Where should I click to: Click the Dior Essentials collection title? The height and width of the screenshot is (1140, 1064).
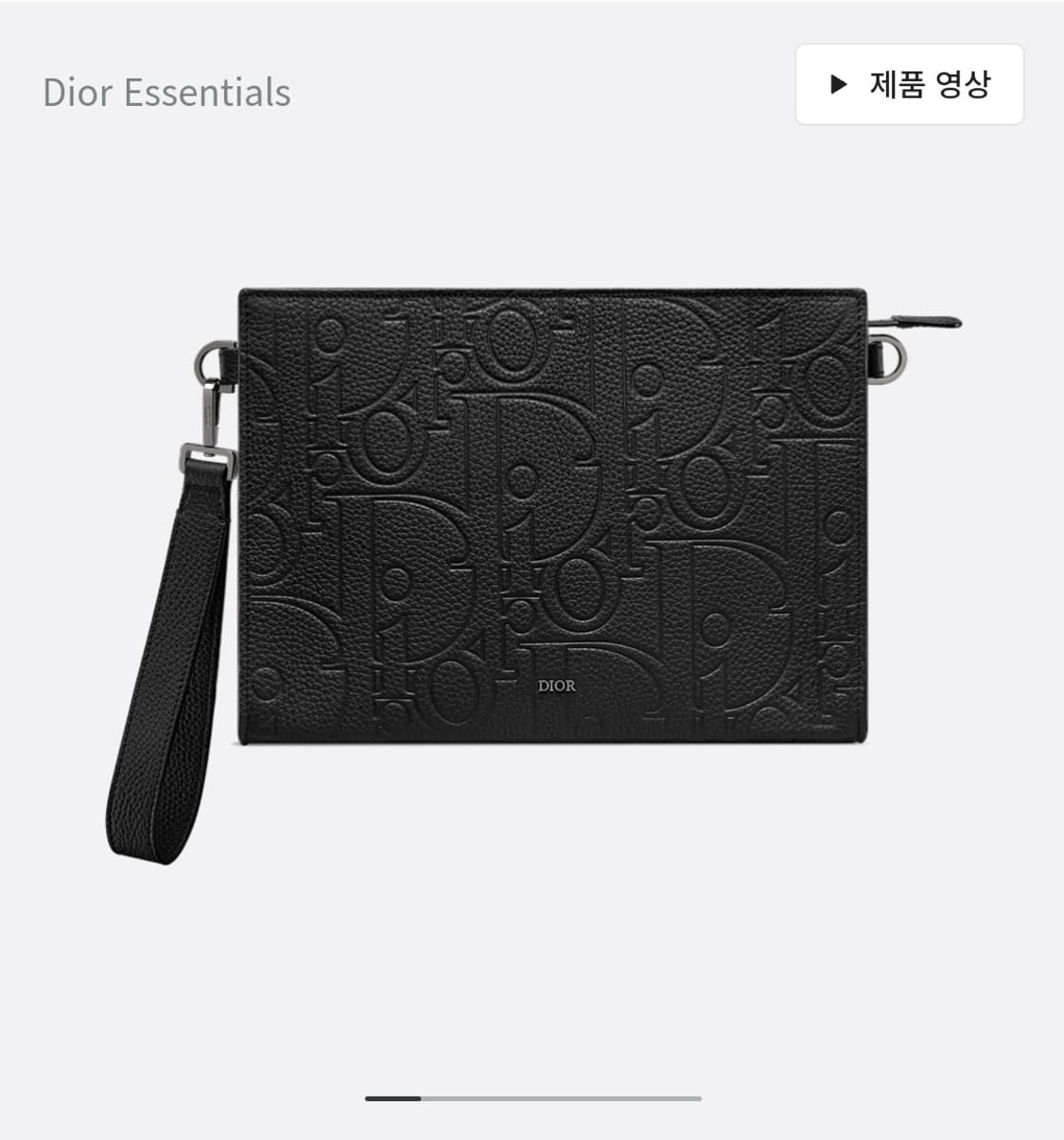tap(166, 92)
